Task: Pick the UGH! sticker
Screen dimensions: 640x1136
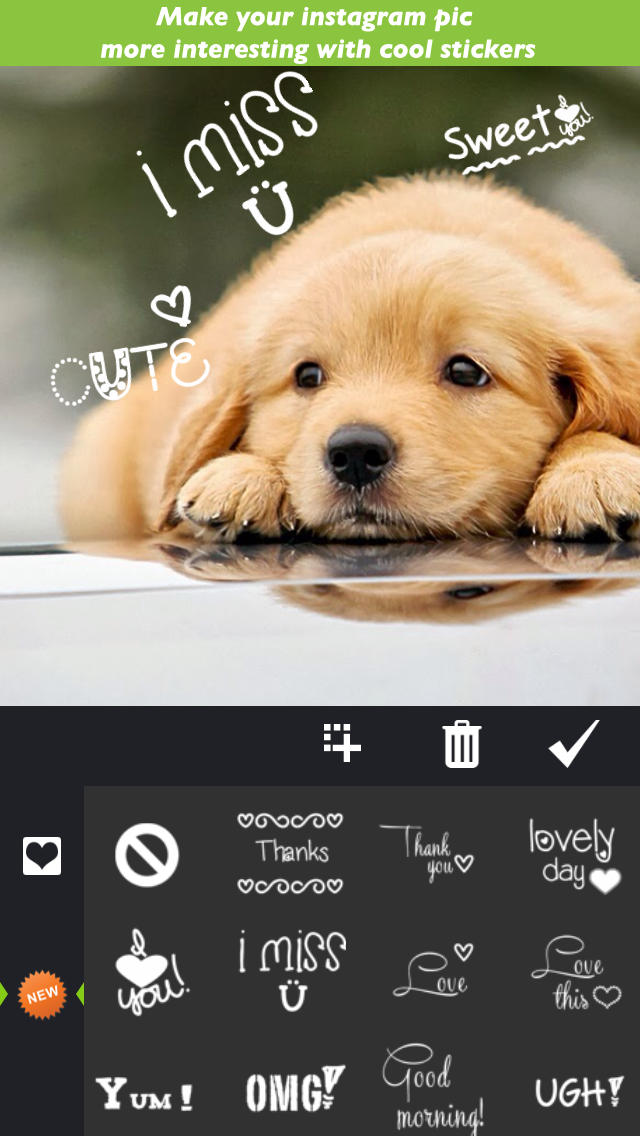Action: pyautogui.click(x=579, y=1091)
